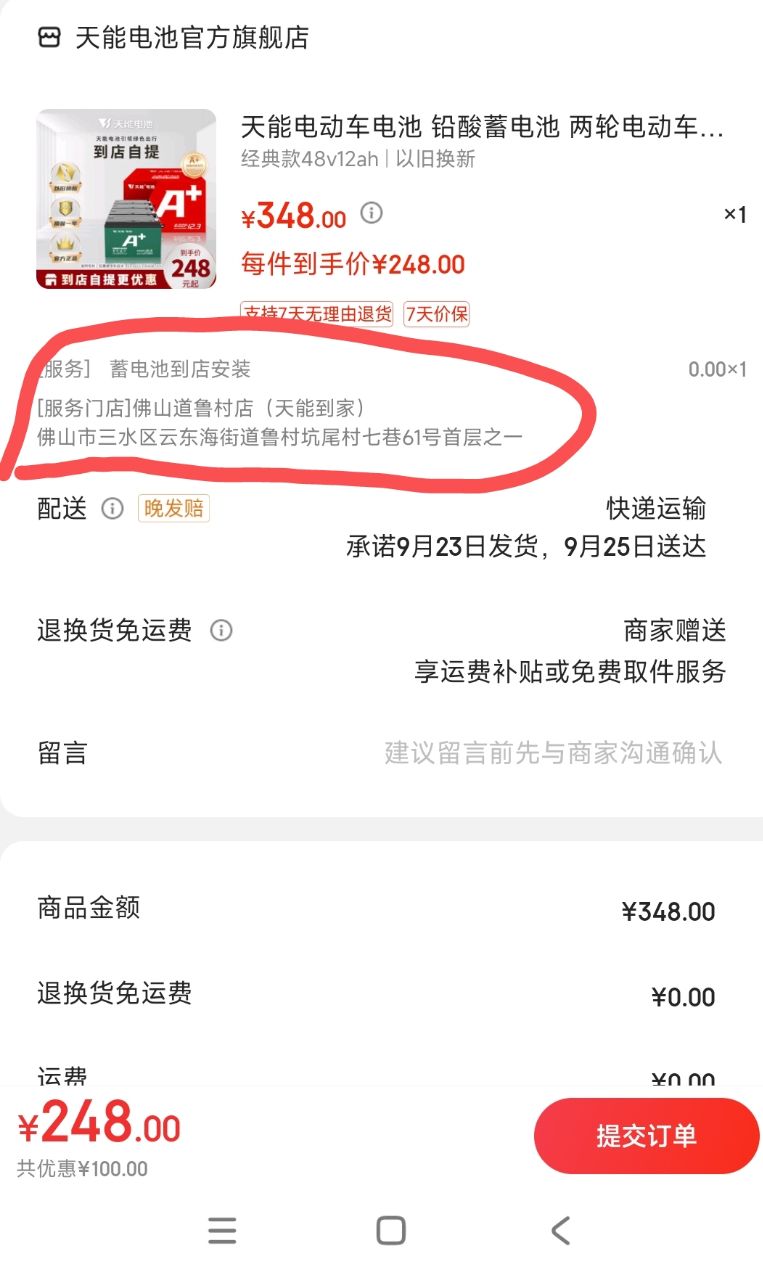This screenshot has width=763, height=1280.
Task: Open the 天能电动车电池 product image
Action: click(126, 199)
